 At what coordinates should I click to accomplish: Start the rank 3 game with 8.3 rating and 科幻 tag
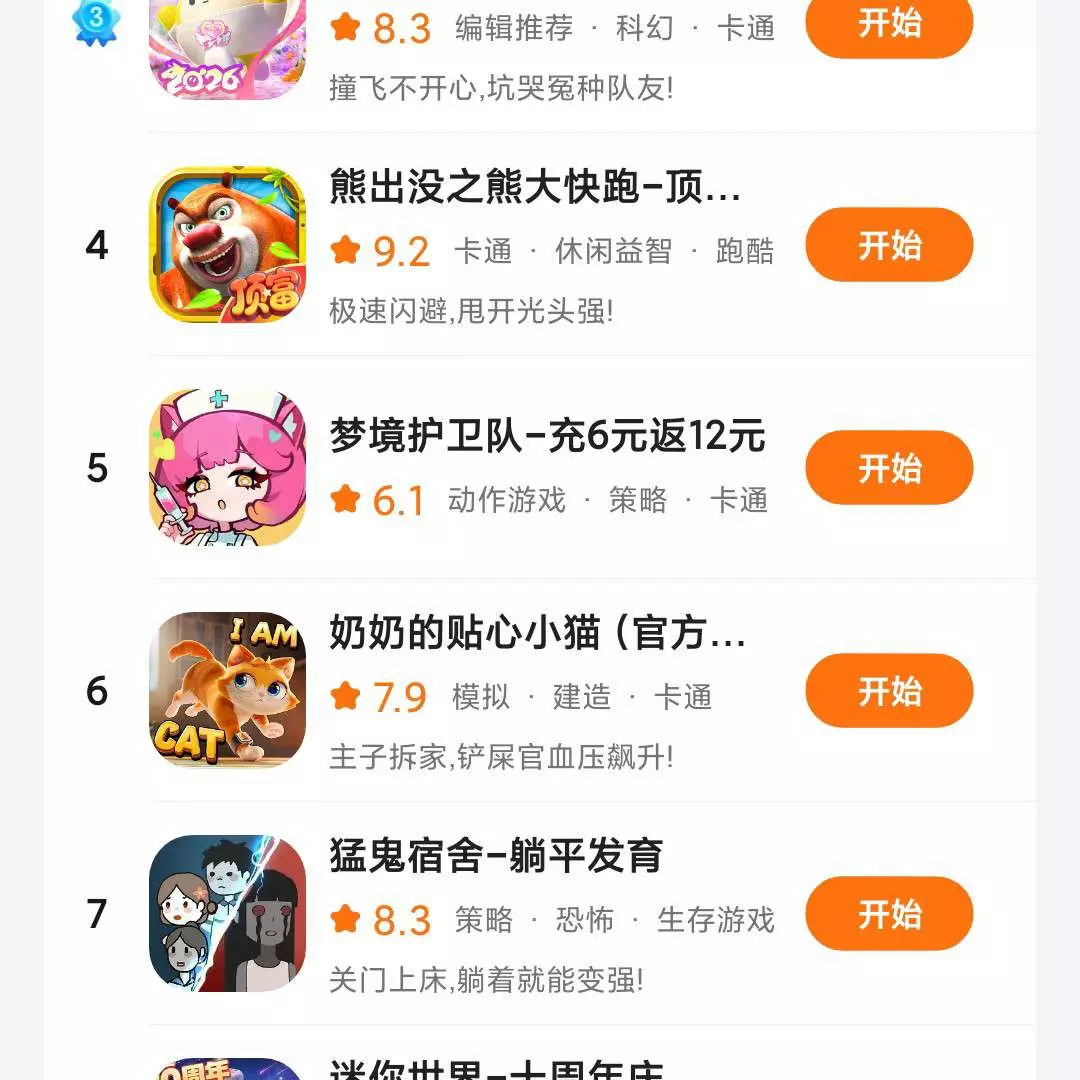(888, 24)
